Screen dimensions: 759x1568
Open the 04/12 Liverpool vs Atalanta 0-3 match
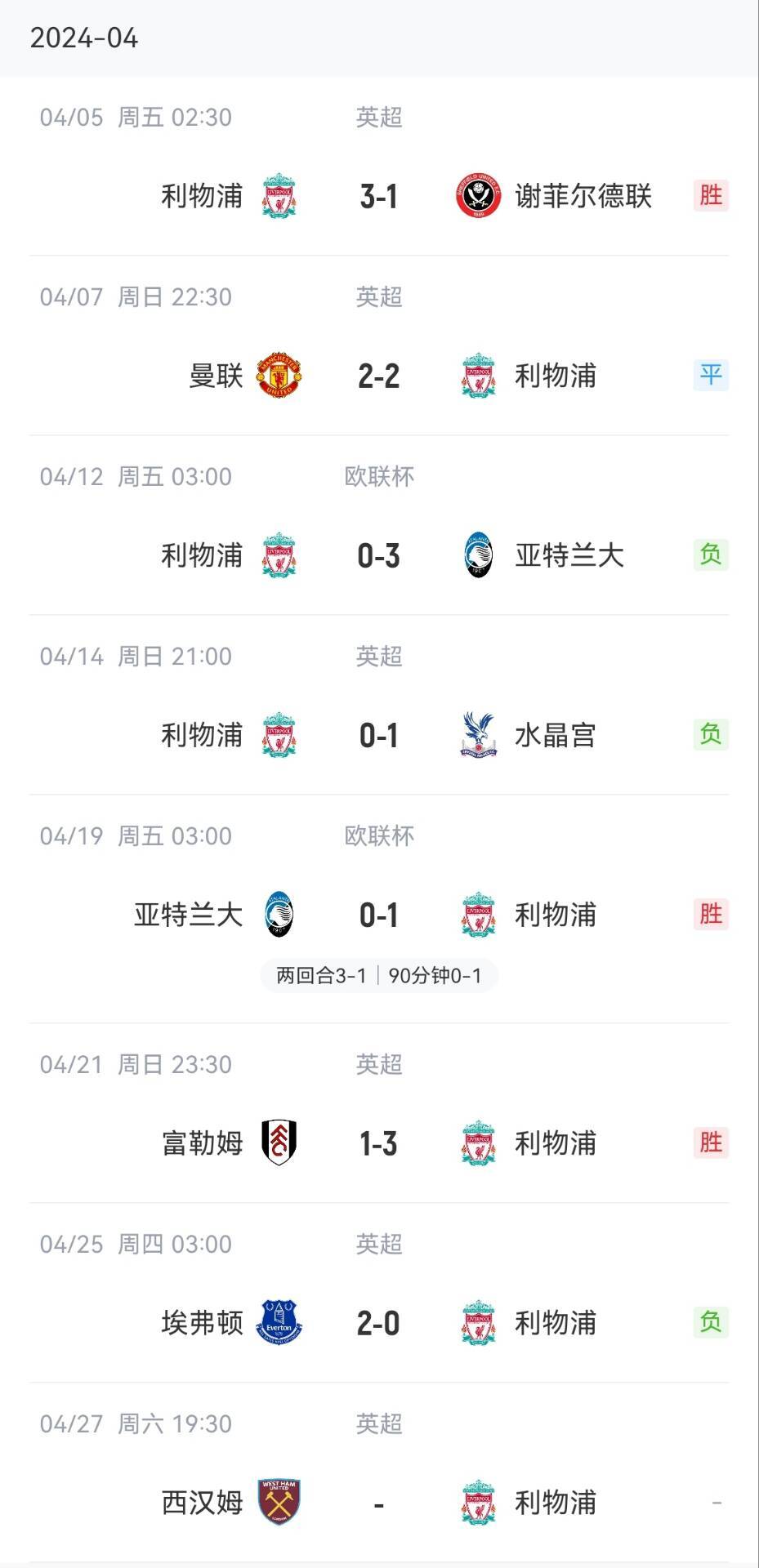pos(379,556)
